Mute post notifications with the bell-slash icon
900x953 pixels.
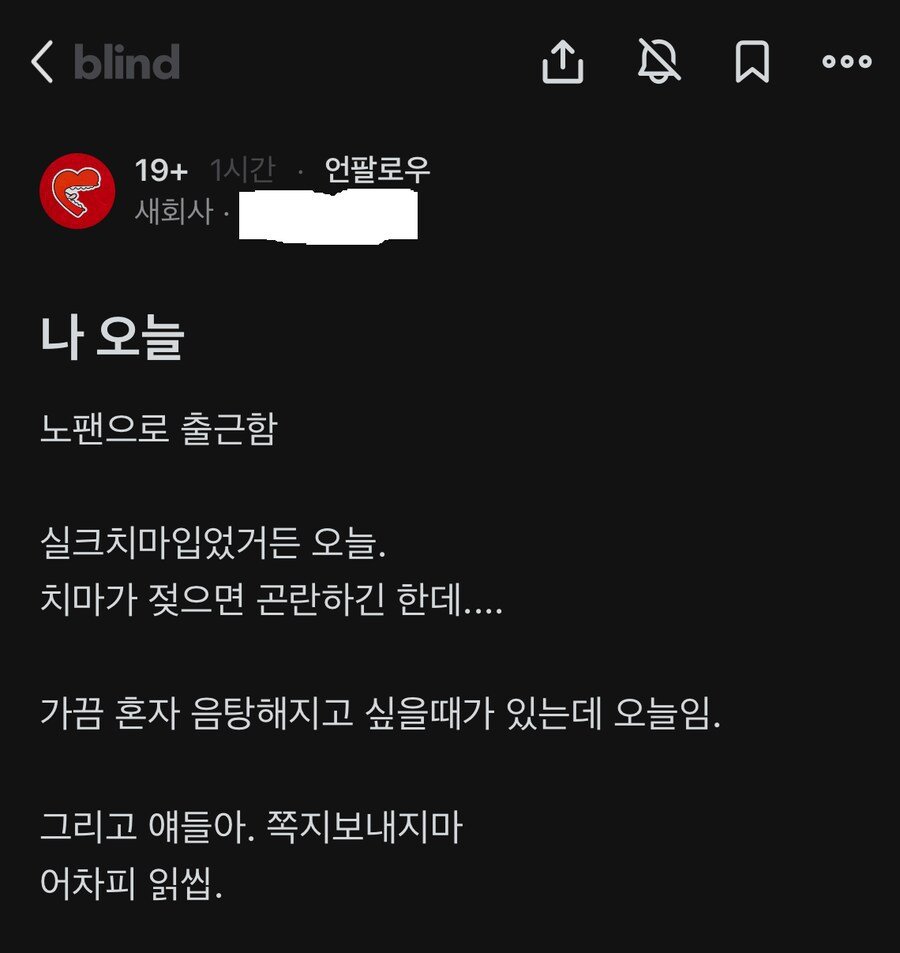pos(660,62)
